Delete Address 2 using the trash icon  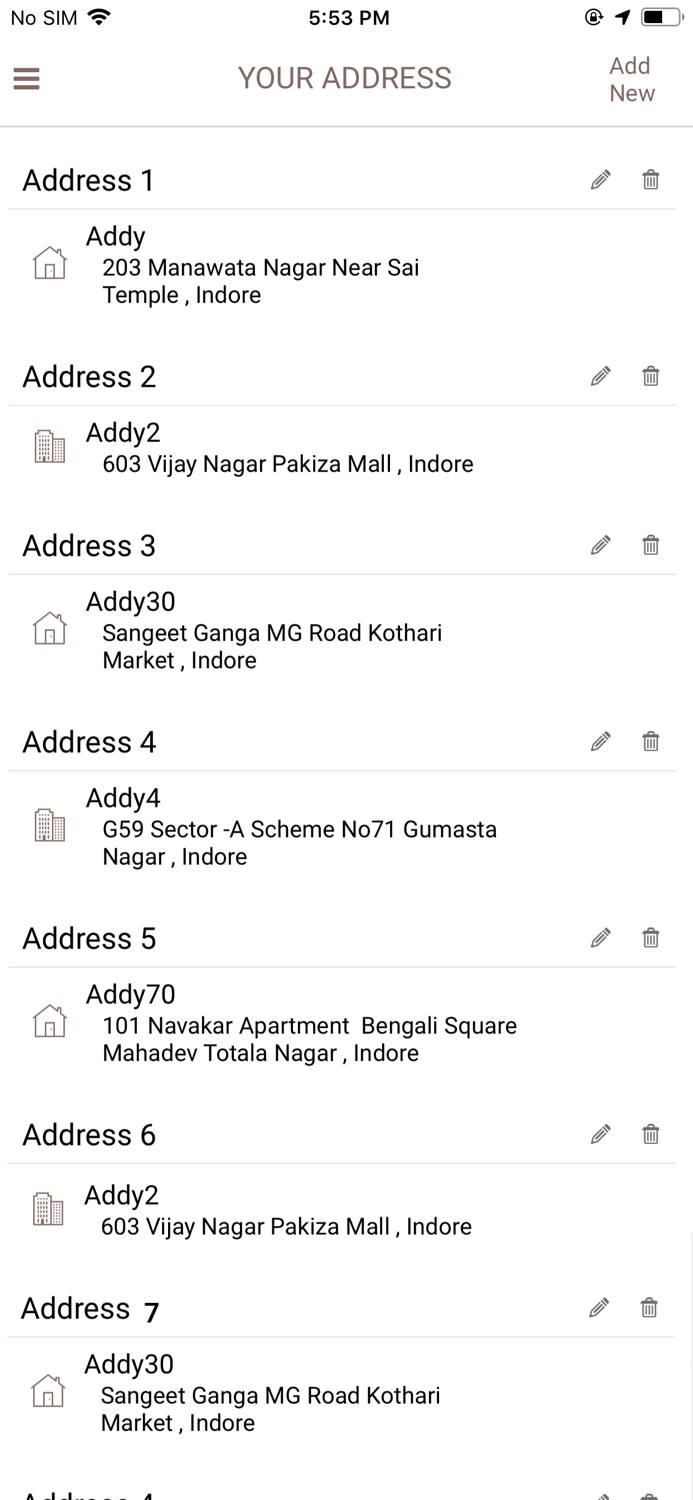click(x=651, y=376)
